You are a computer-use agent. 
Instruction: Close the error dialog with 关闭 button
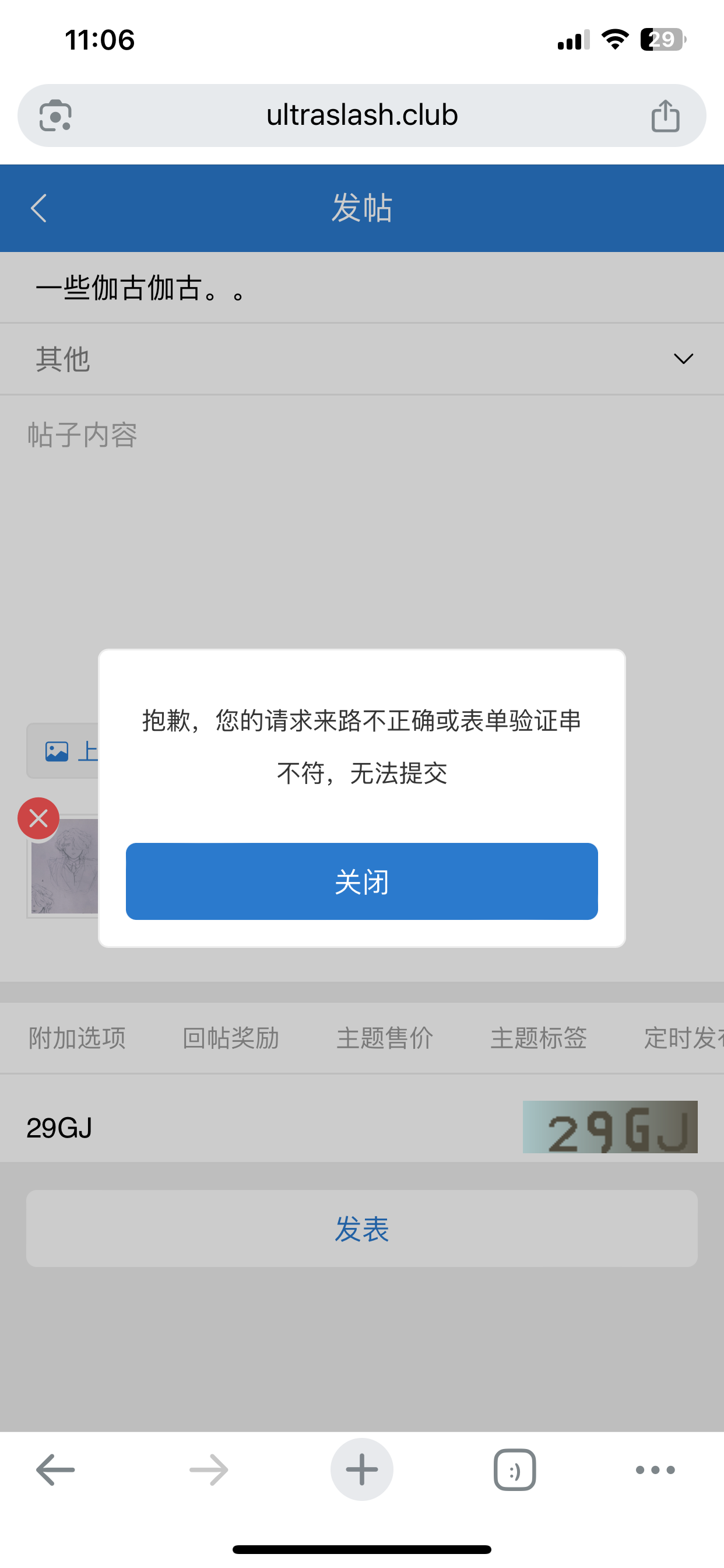(x=361, y=881)
